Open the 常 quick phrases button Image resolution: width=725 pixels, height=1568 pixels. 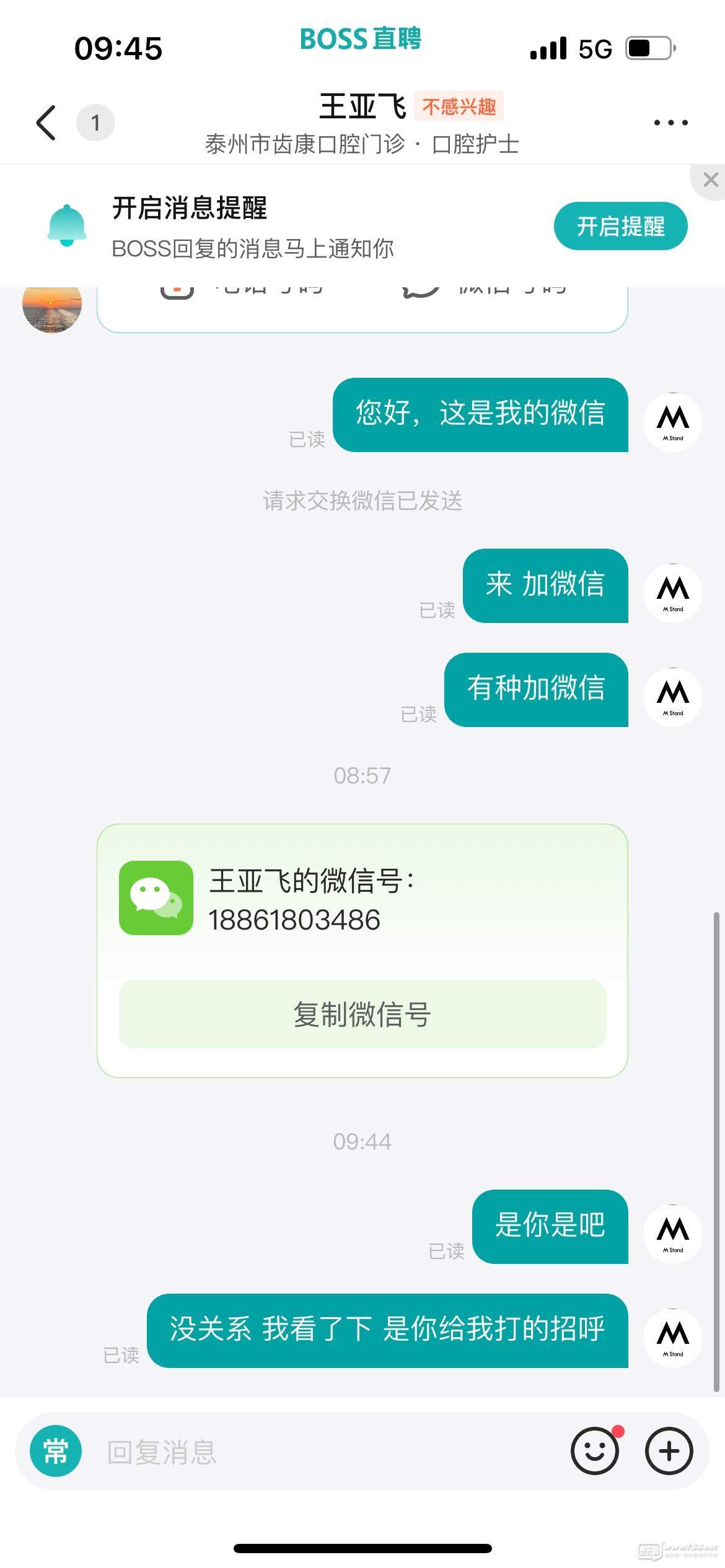click(x=56, y=1452)
